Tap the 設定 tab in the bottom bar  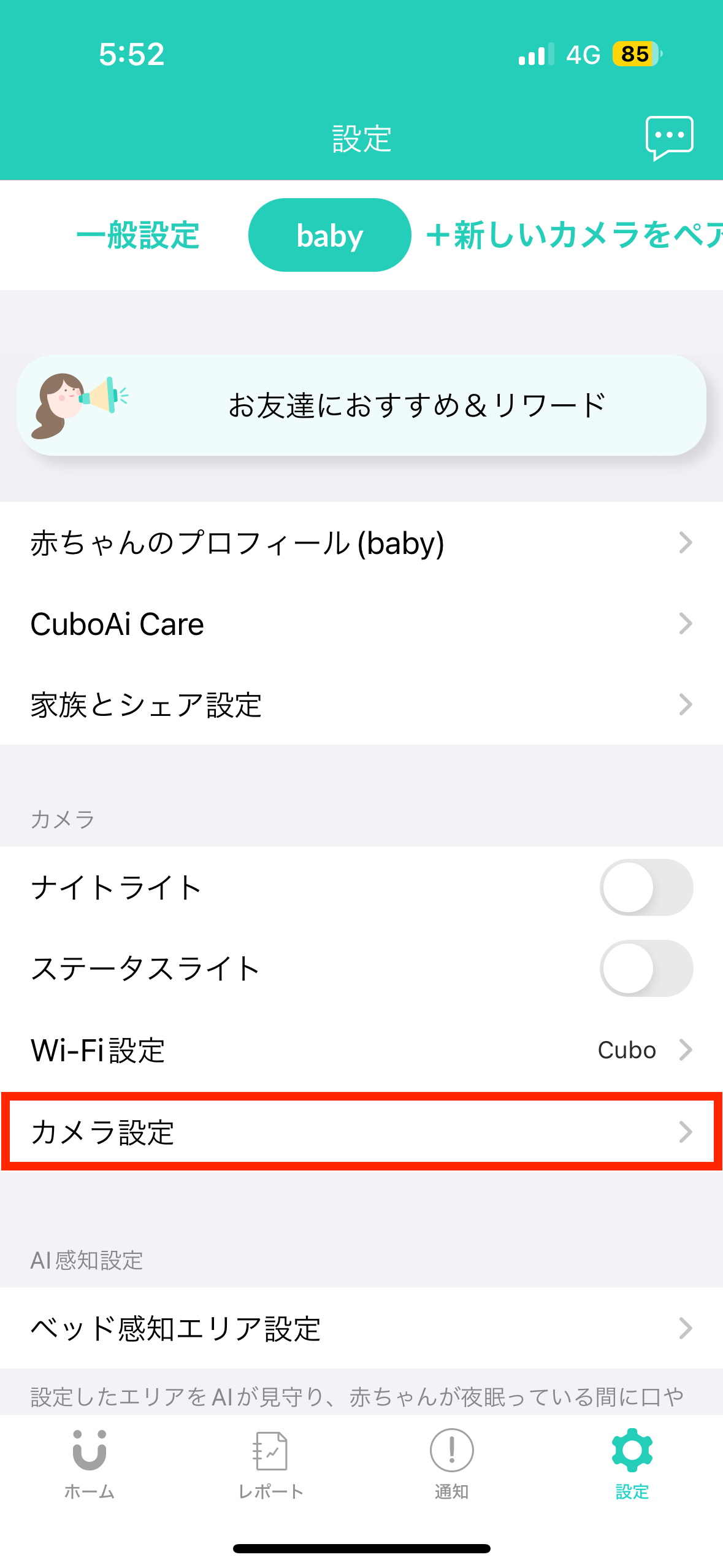632,1464
